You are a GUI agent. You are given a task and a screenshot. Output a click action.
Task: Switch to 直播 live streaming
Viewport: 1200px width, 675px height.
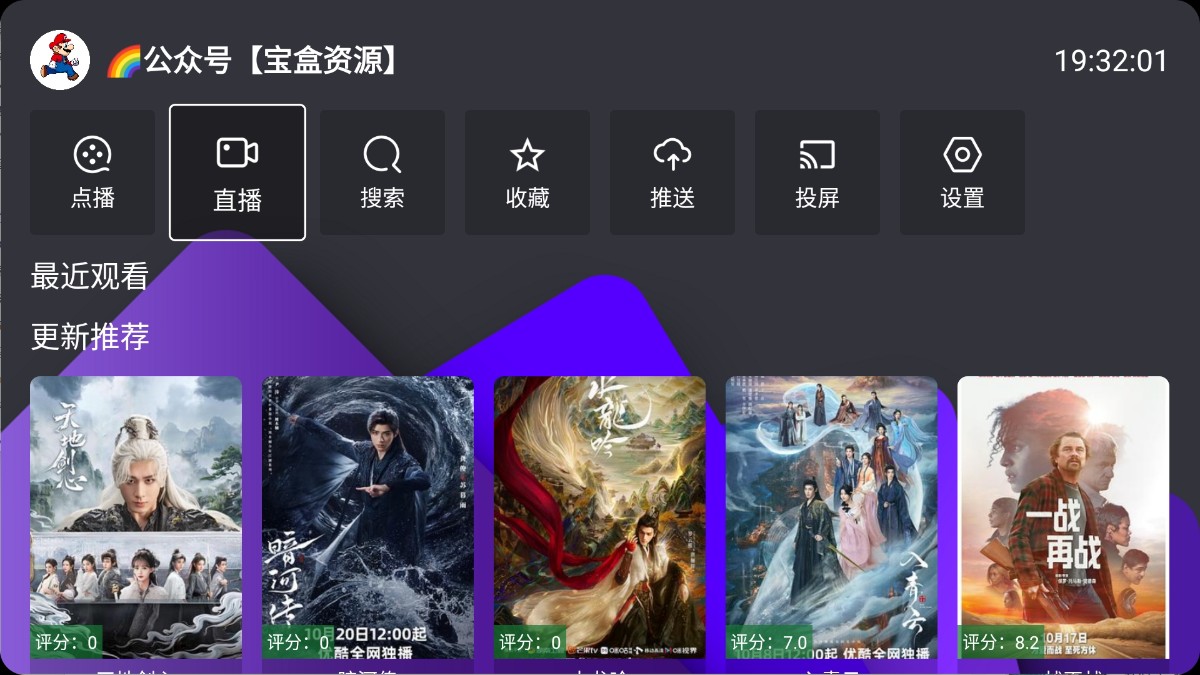[x=237, y=173]
